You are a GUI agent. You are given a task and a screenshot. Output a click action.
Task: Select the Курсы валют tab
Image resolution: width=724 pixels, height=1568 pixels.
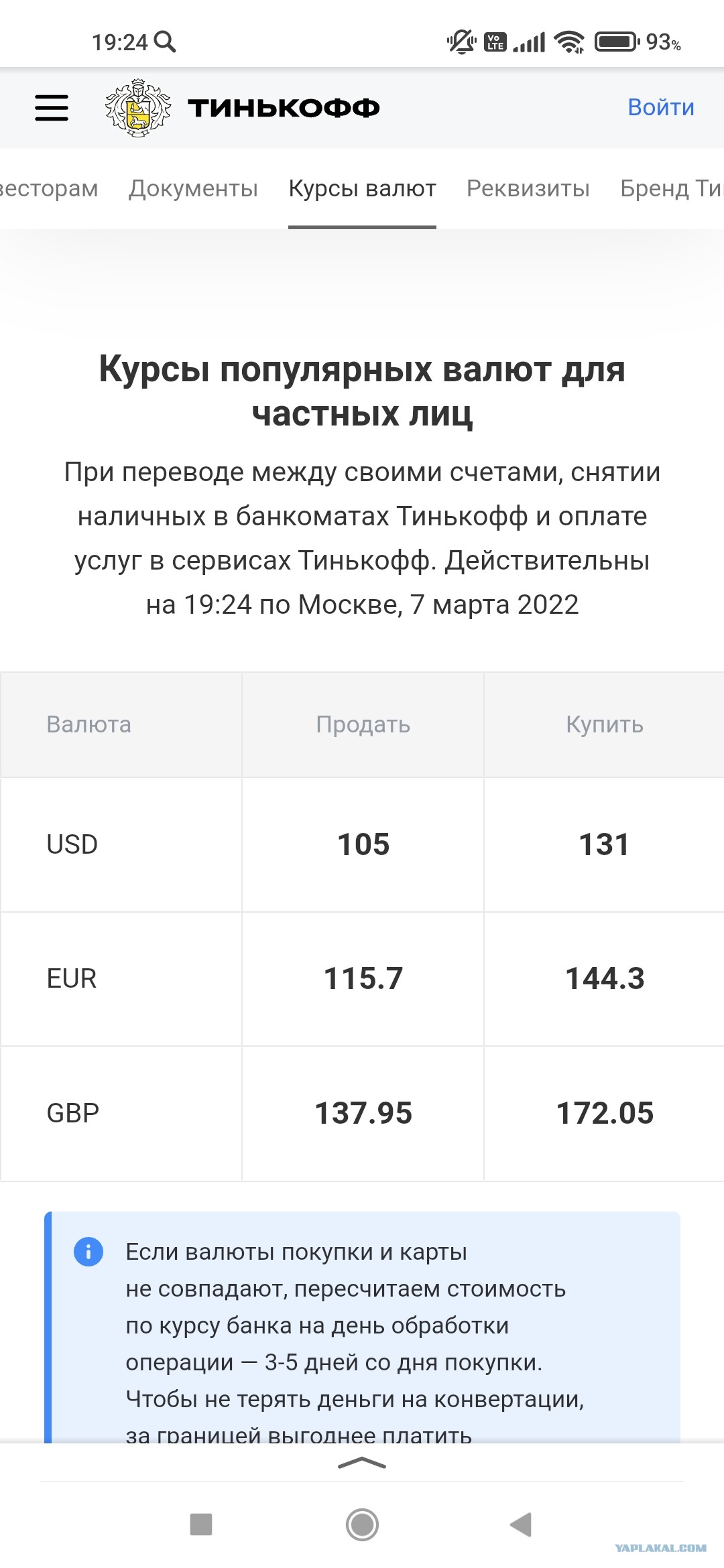[x=362, y=188]
